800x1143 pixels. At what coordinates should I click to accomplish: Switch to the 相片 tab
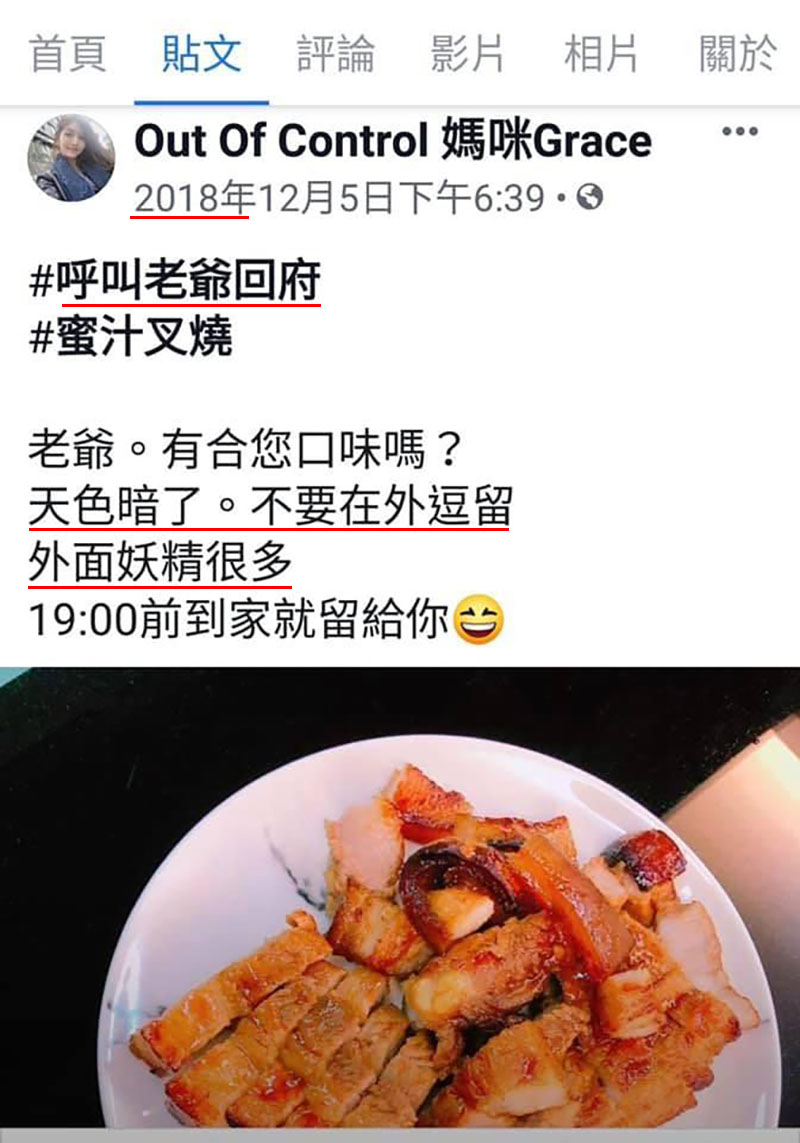[x=602, y=53]
